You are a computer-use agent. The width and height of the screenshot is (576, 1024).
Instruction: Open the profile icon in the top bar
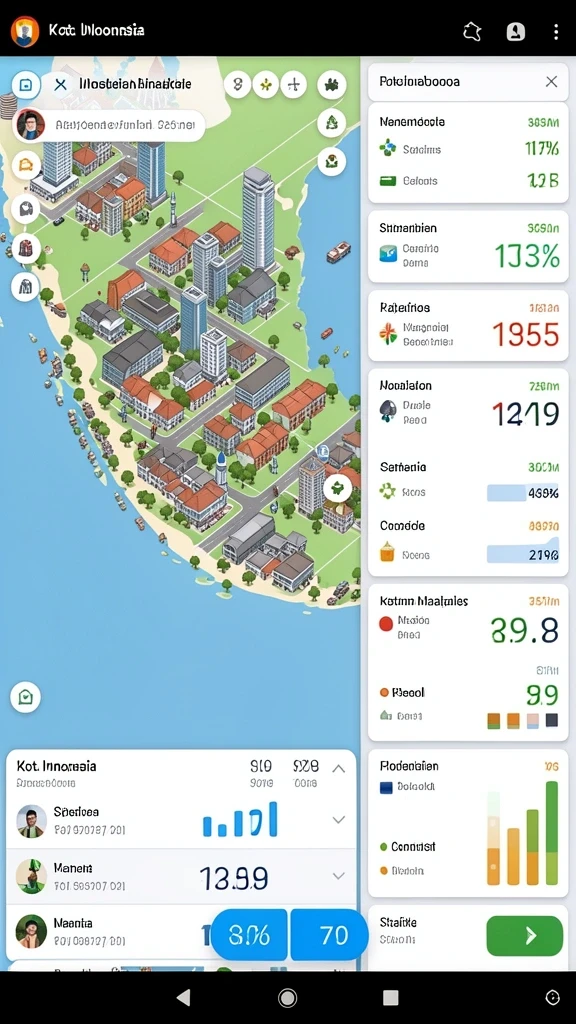516,31
